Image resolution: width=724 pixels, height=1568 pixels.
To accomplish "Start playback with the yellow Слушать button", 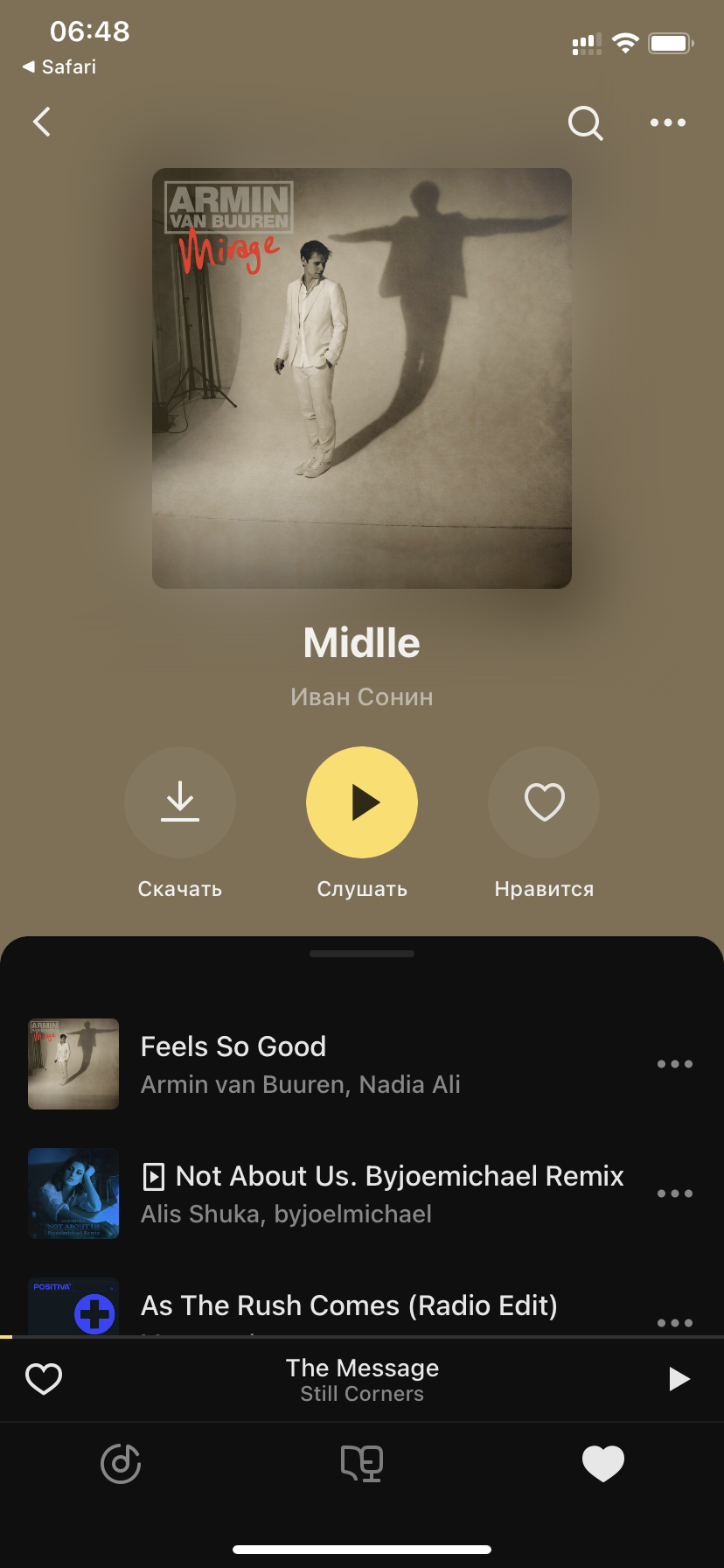I will 362,802.
